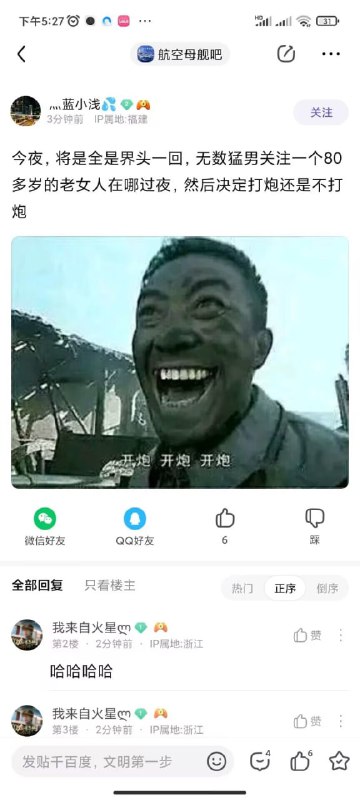Switch to the 只看楼主 tab
Image resolution: width=360 pixels, height=800 pixels.
point(110,585)
